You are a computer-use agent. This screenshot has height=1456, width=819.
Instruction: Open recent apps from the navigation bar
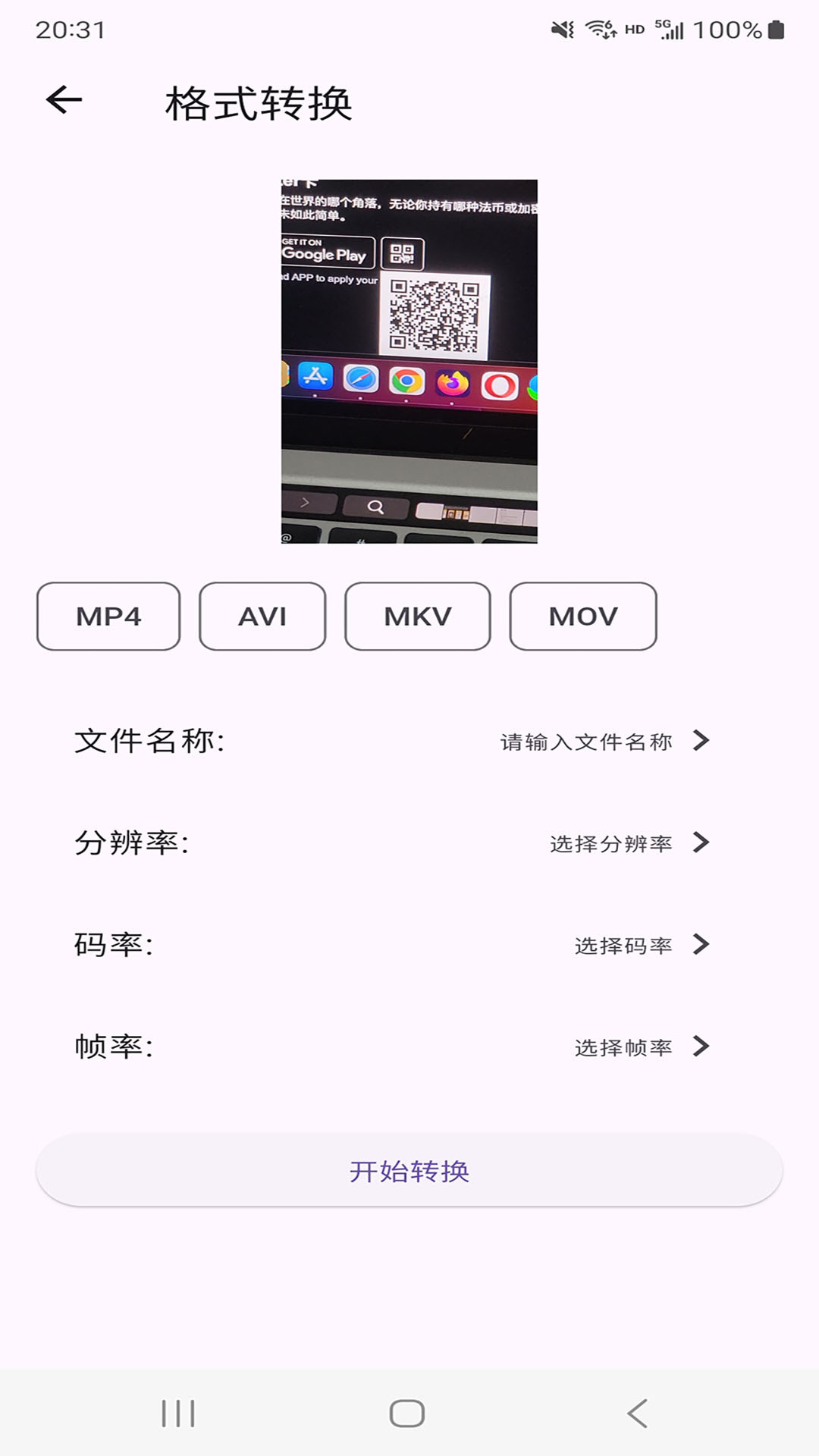click(178, 1414)
